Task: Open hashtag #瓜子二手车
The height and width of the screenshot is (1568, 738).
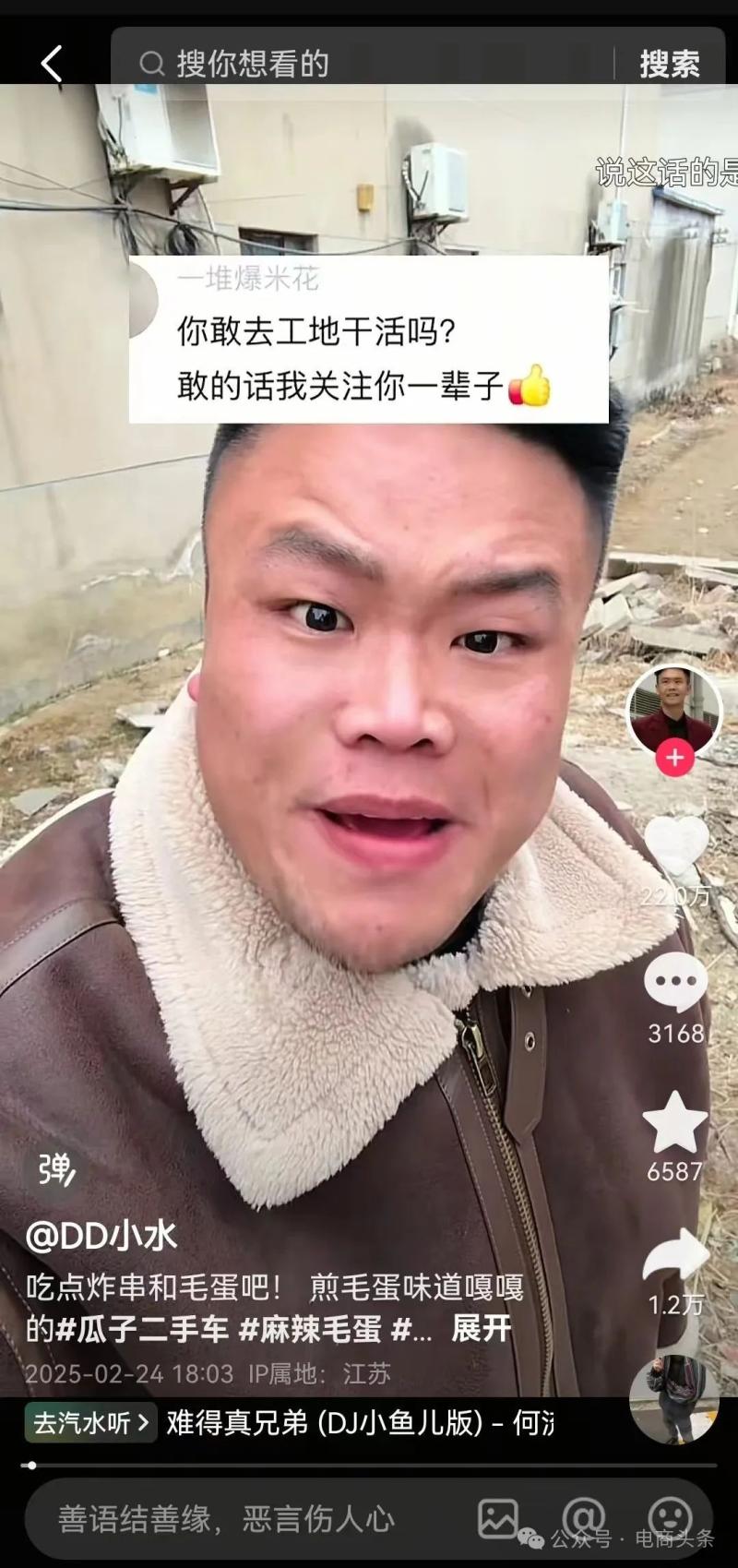Action: 142,1329
